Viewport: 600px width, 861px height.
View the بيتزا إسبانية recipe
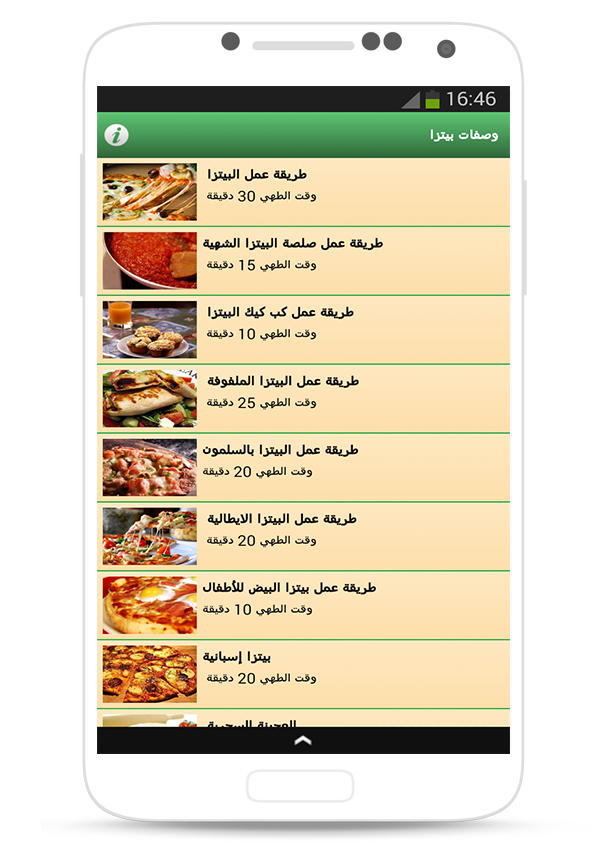coord(303,675)
